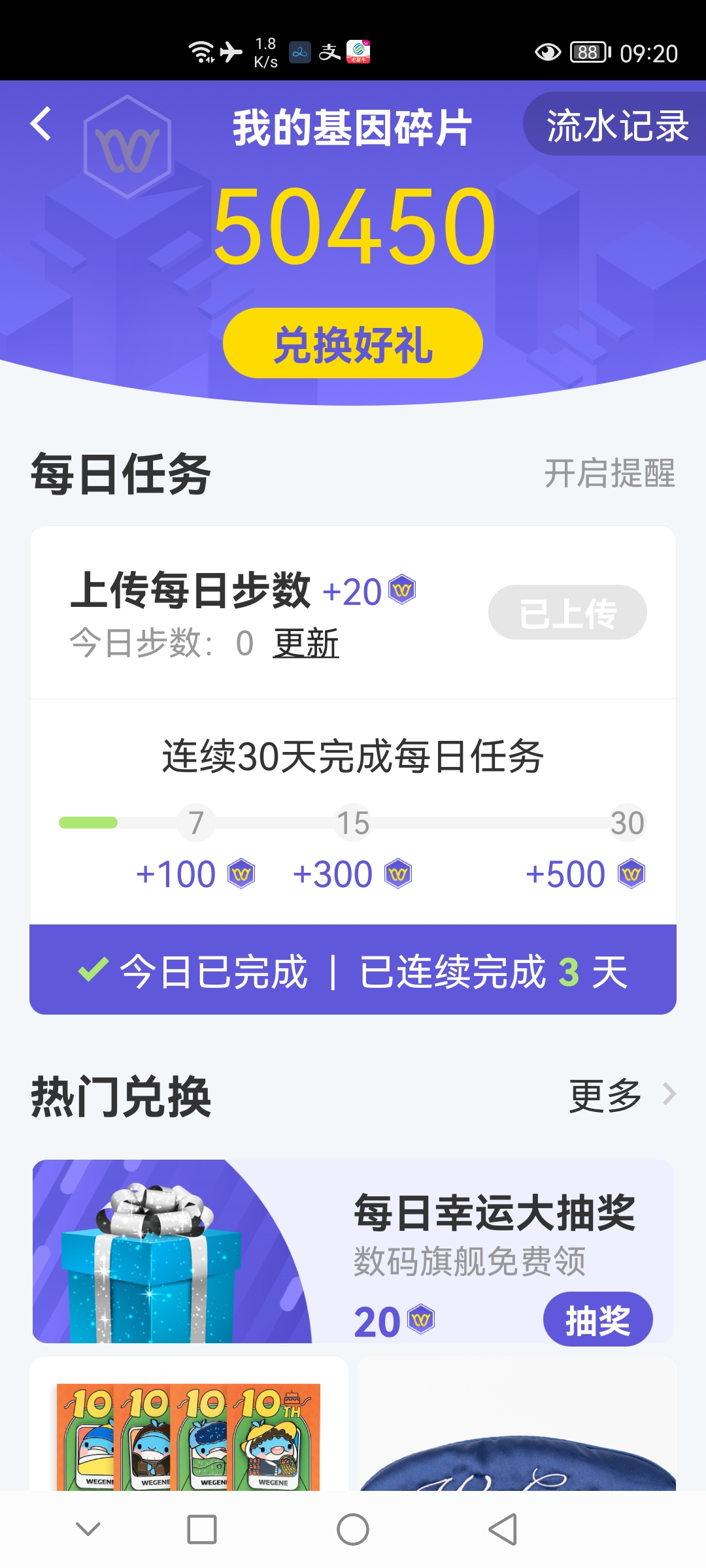The width and height of the screenshot is (706, 1568).
Task: Tap the 已上传 uploaded button
Action: 567,613
